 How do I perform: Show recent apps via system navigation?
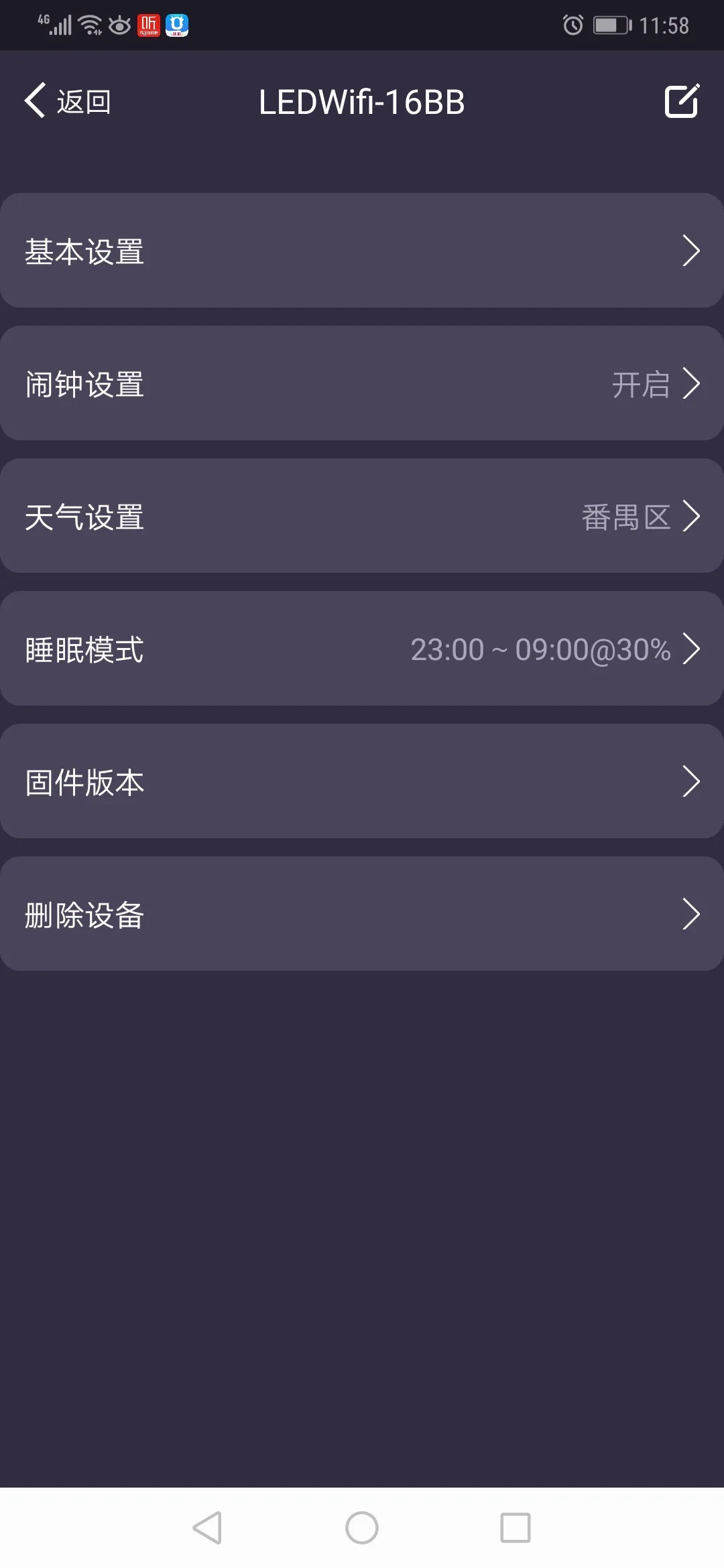[x=516, y=1528]
